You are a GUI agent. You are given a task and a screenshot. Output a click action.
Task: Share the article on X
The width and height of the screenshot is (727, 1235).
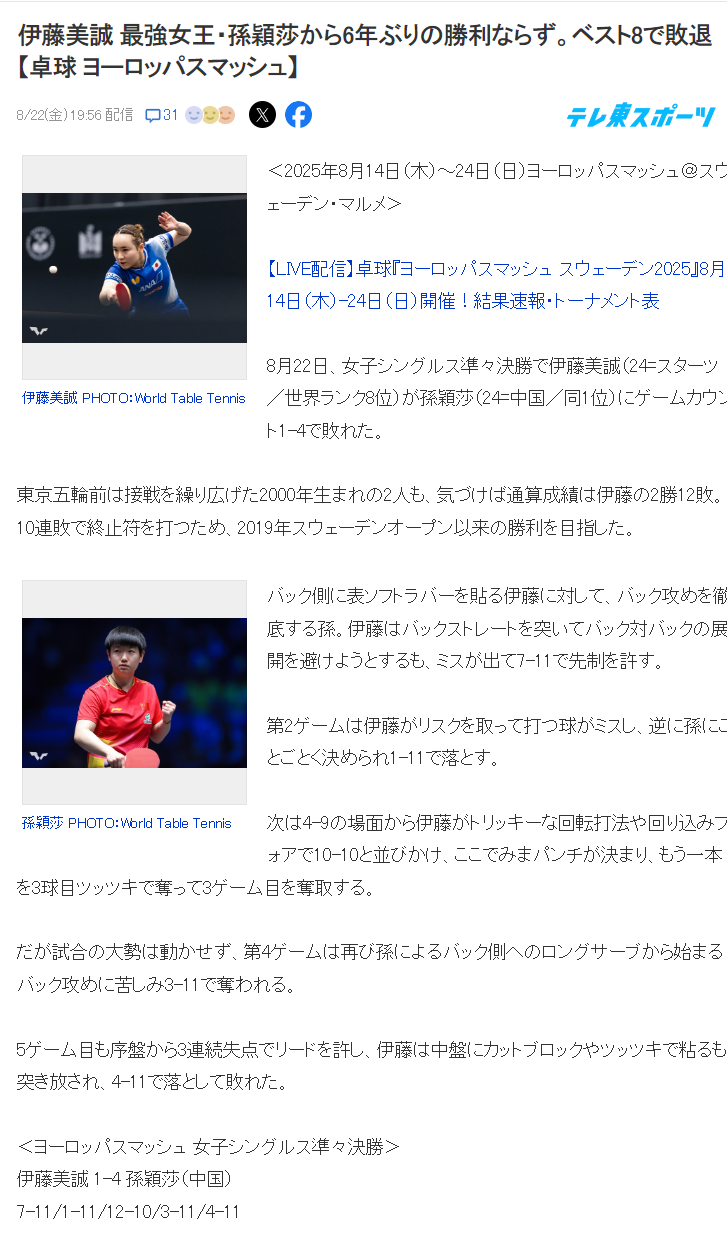pos(262,115)
